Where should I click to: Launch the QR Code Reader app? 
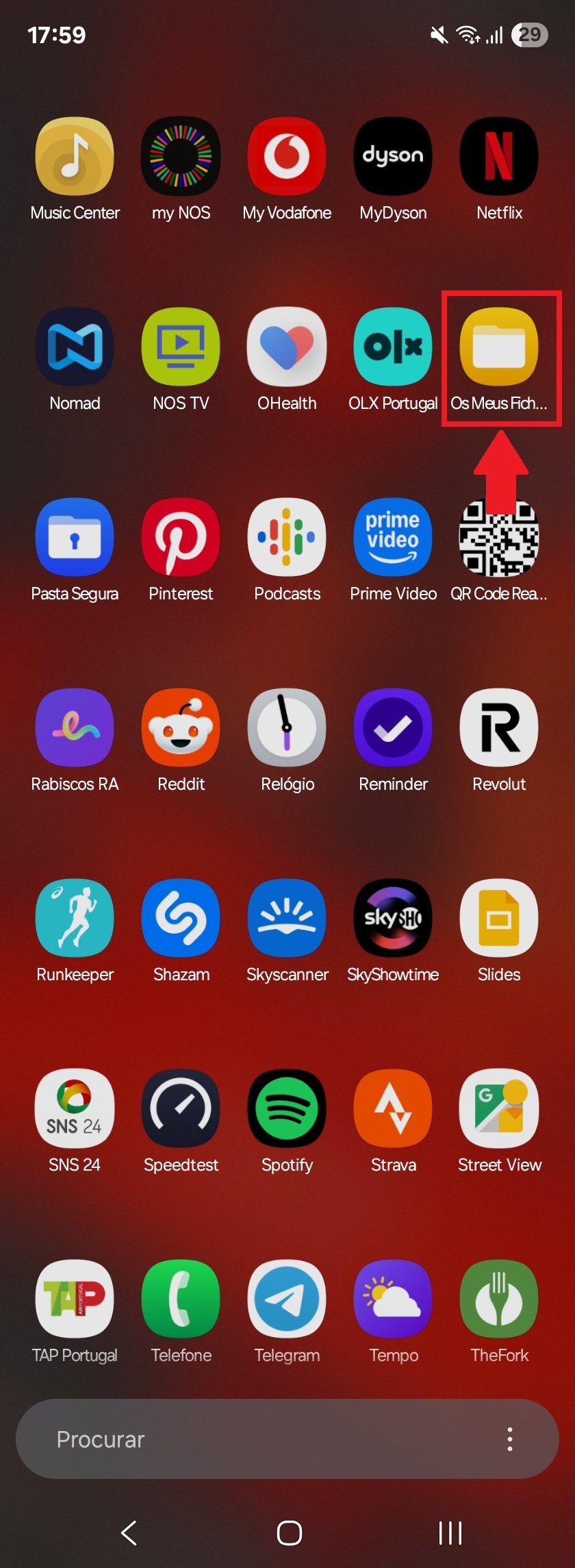[499, 538]
